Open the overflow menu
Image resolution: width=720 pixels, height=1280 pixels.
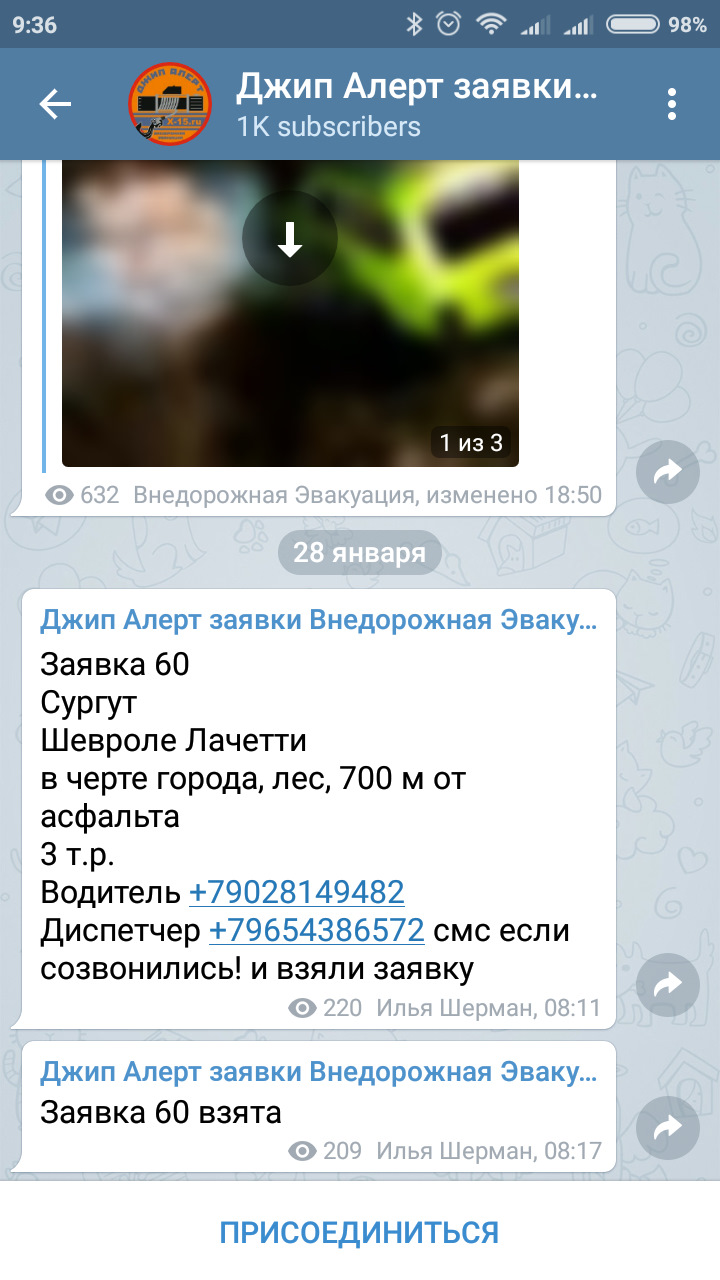(672, 105)
